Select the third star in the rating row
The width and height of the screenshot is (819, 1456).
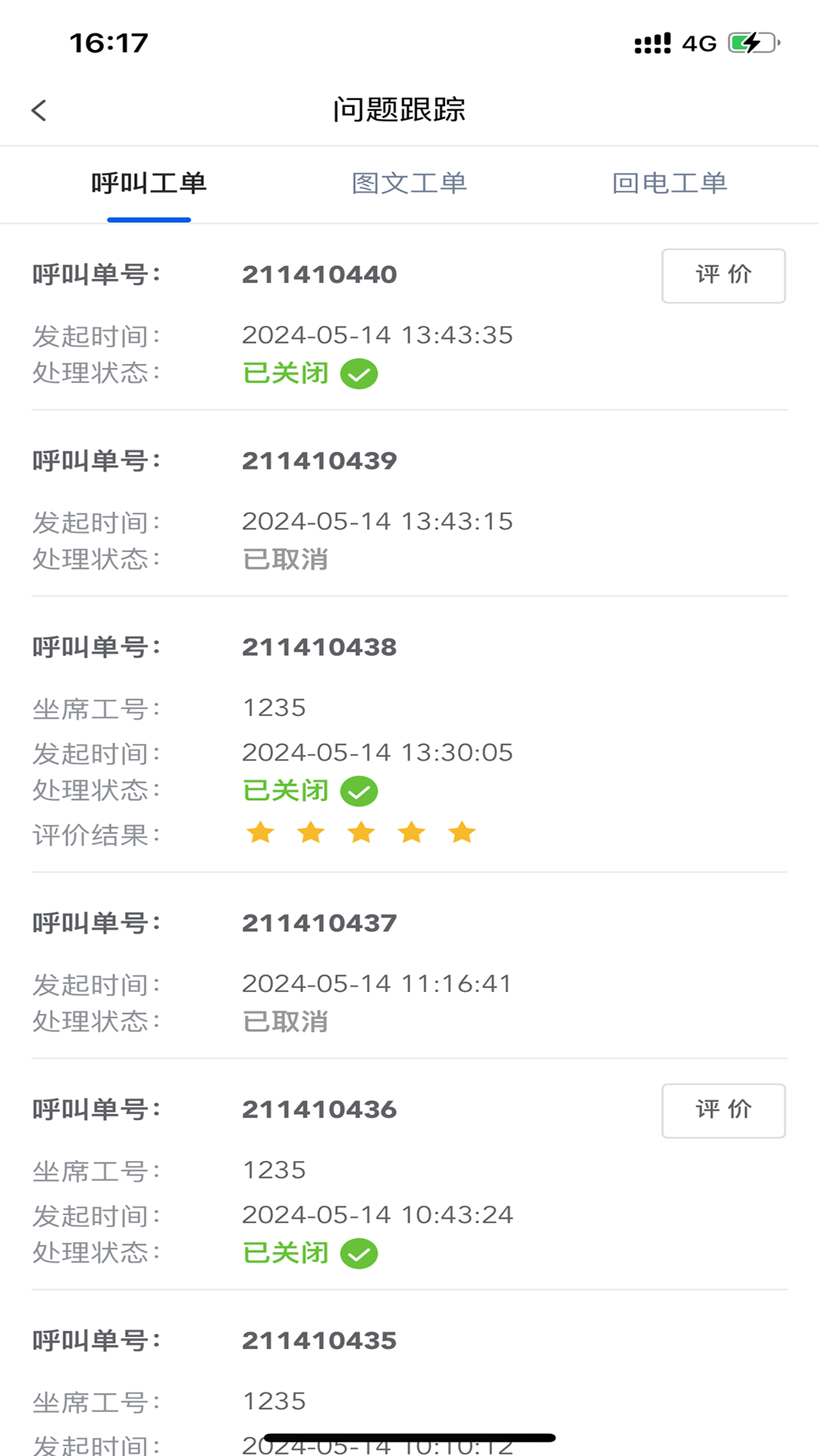pyautogui.click(x=361, y=832)
